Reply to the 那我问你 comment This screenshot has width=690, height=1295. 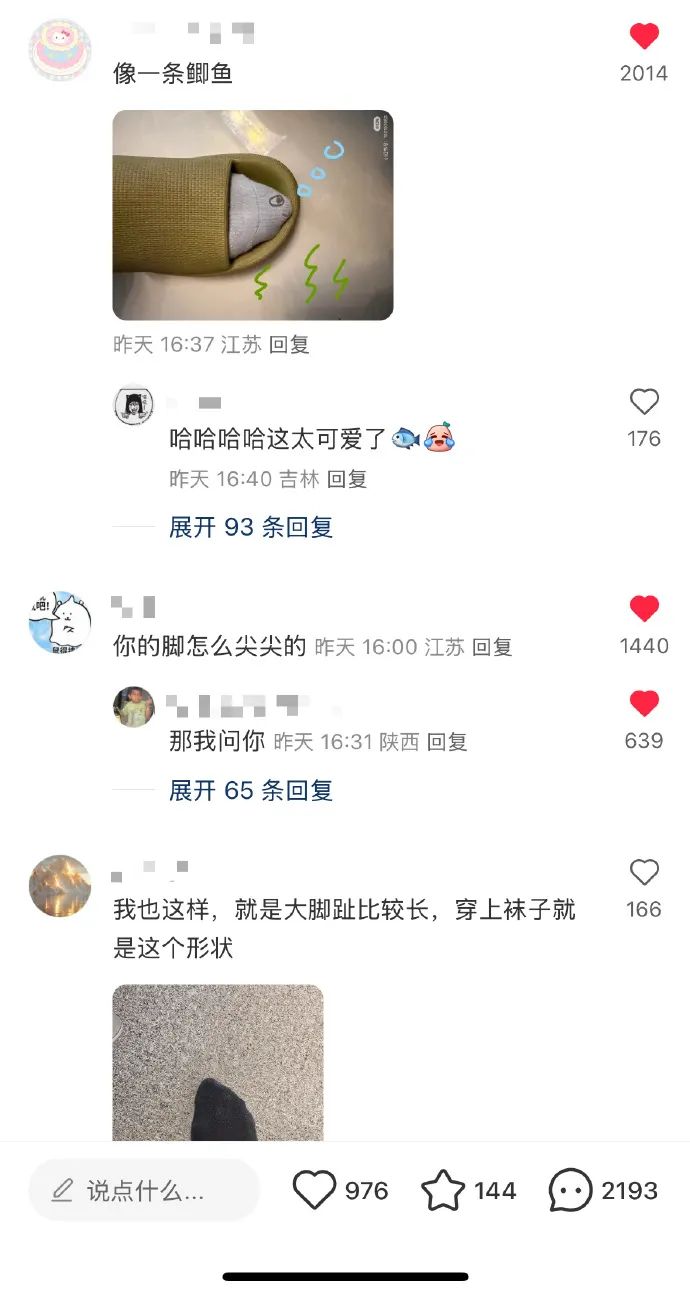pyautogui.click(x=447, y=742)
